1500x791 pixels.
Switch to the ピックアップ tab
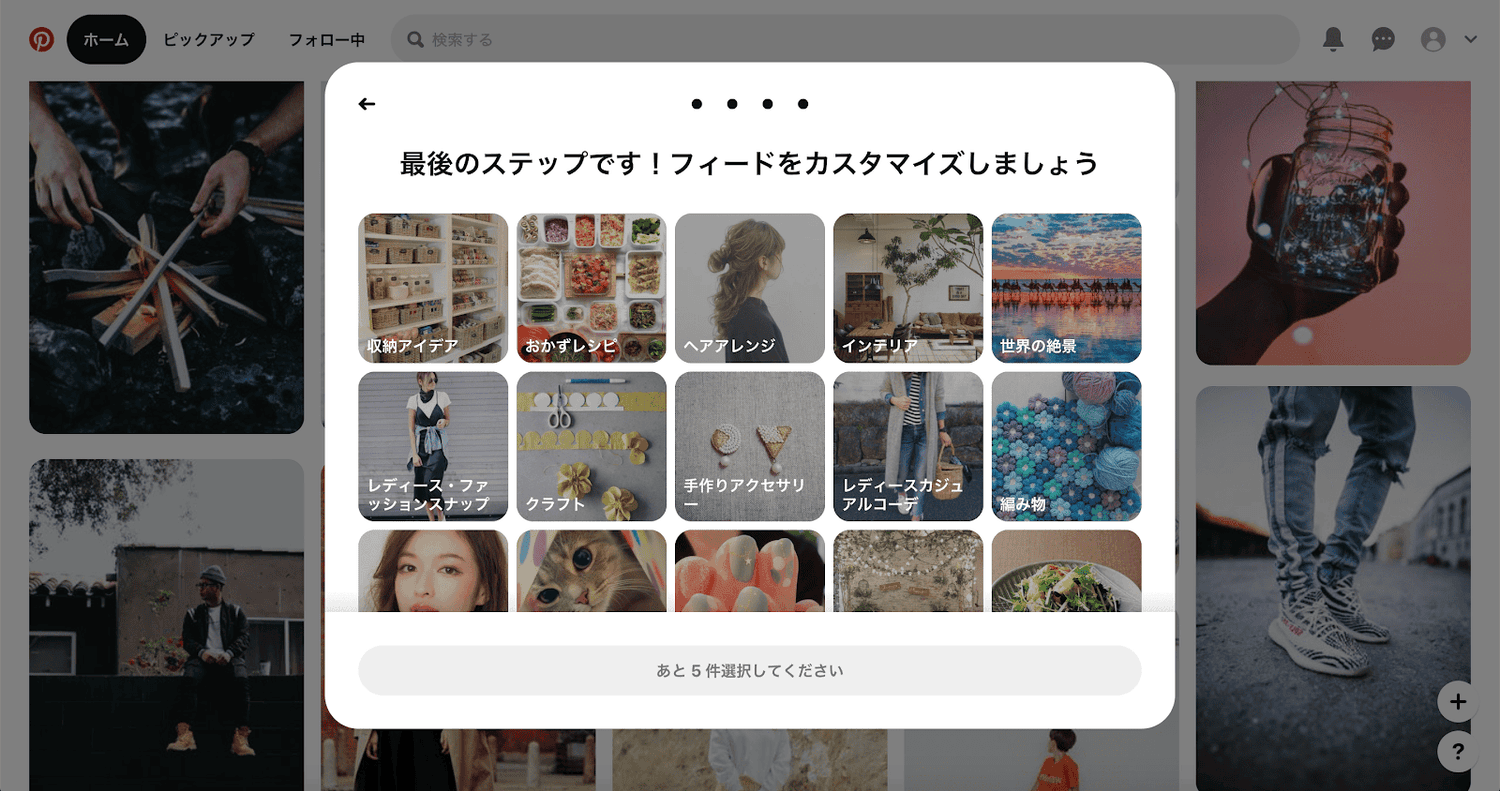pos(208,40)
